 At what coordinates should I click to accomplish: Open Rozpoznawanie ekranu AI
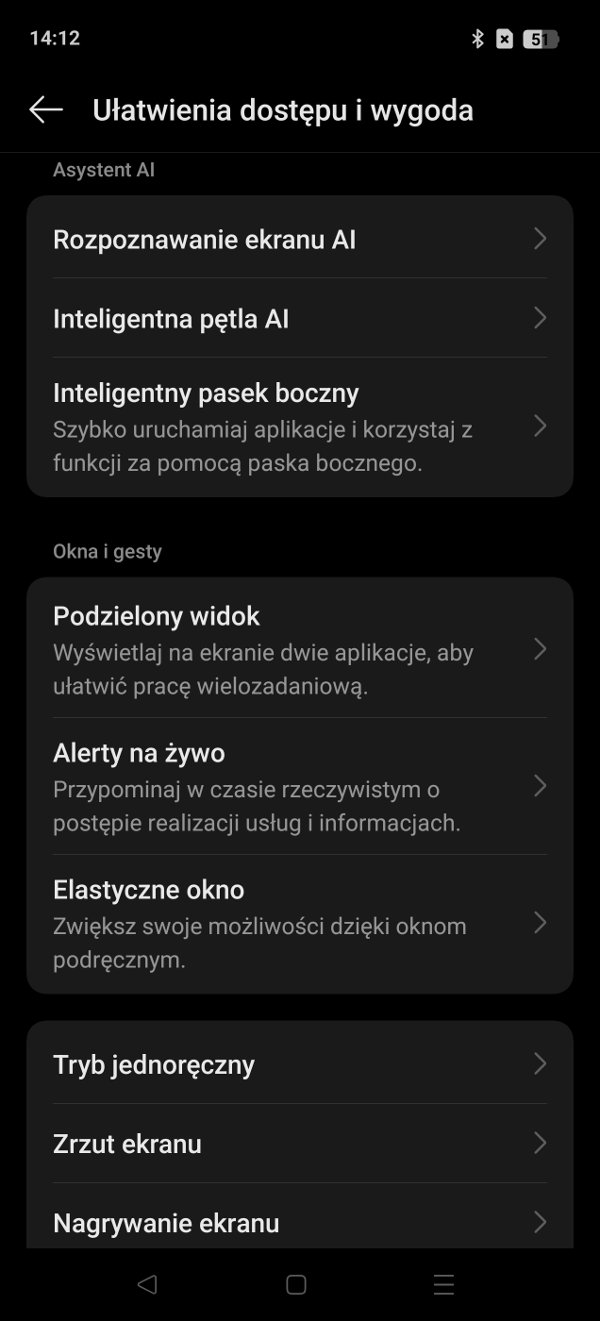[x=300, y=238]
